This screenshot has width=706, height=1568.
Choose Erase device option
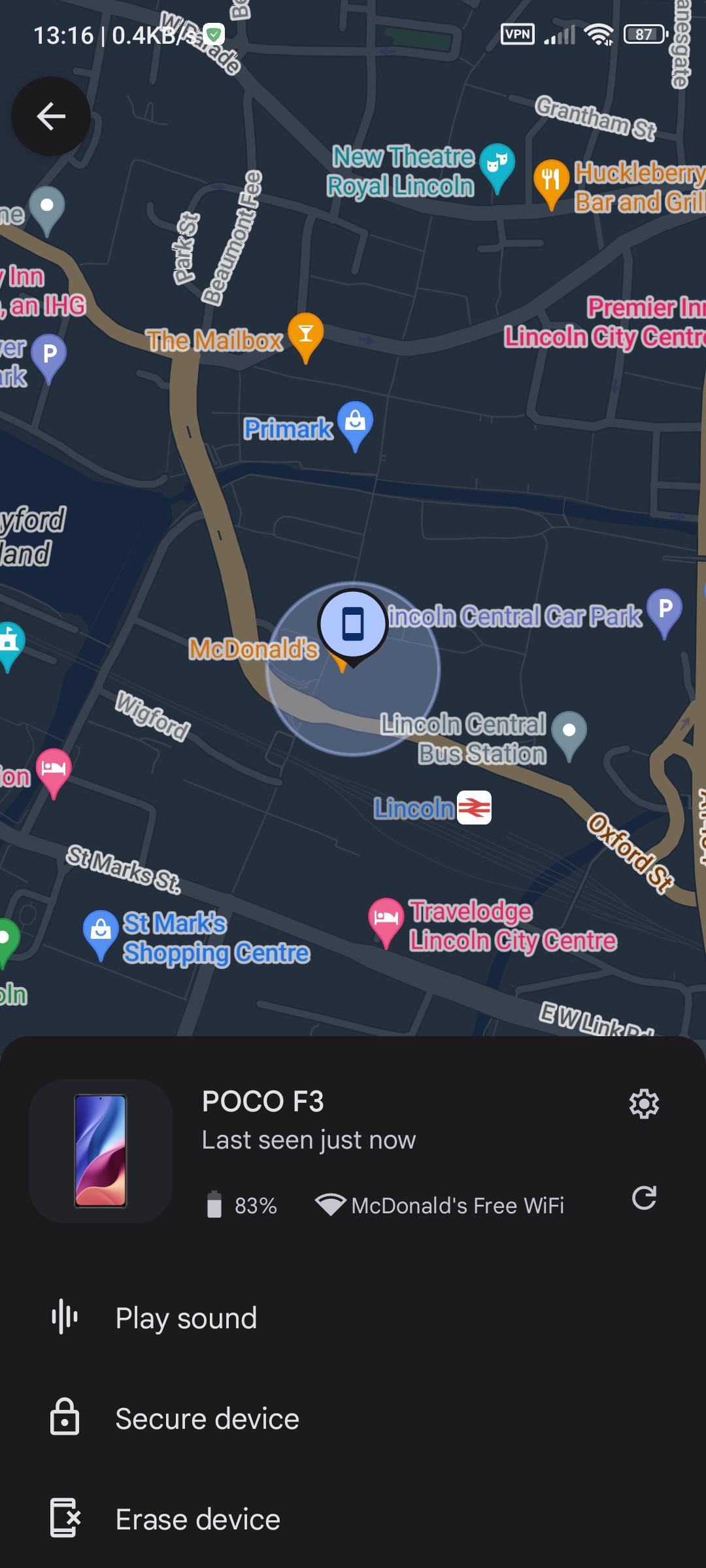coord(197,1519)
